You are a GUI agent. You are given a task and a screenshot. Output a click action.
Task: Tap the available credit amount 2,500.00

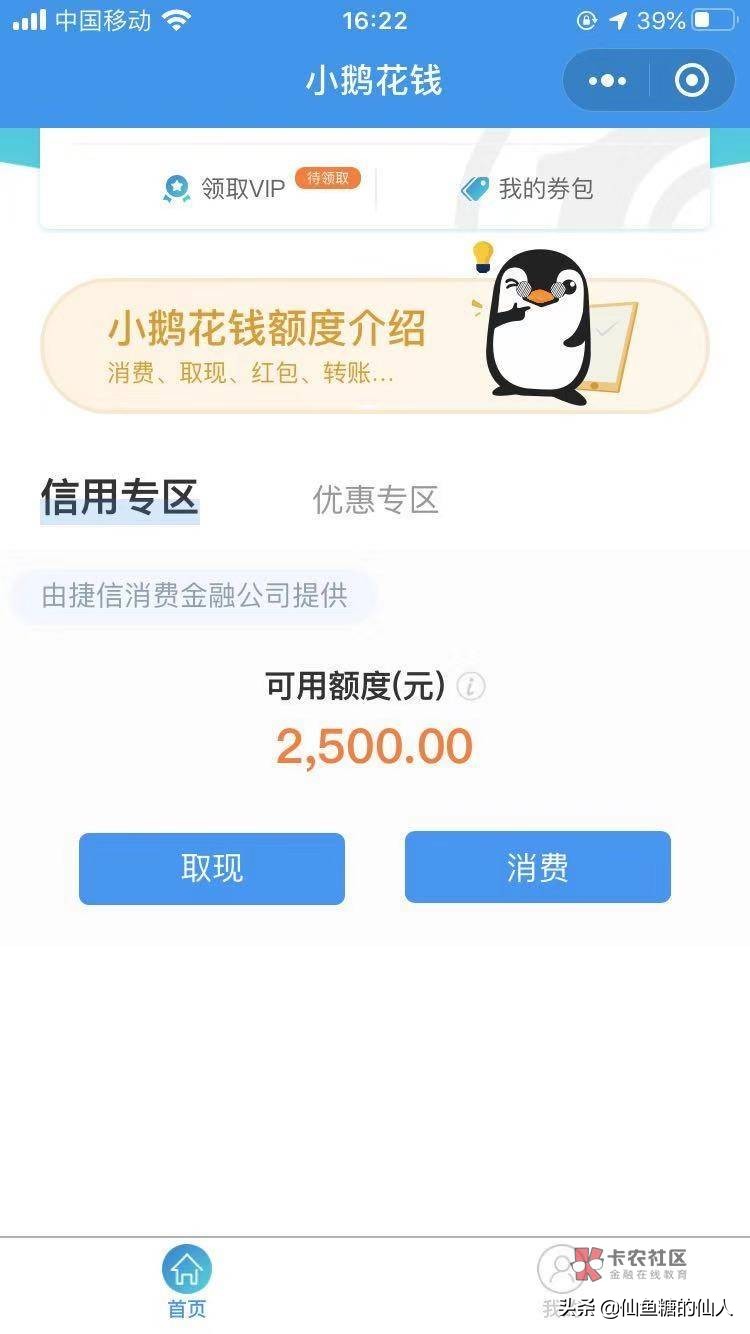tap(375, 745)
